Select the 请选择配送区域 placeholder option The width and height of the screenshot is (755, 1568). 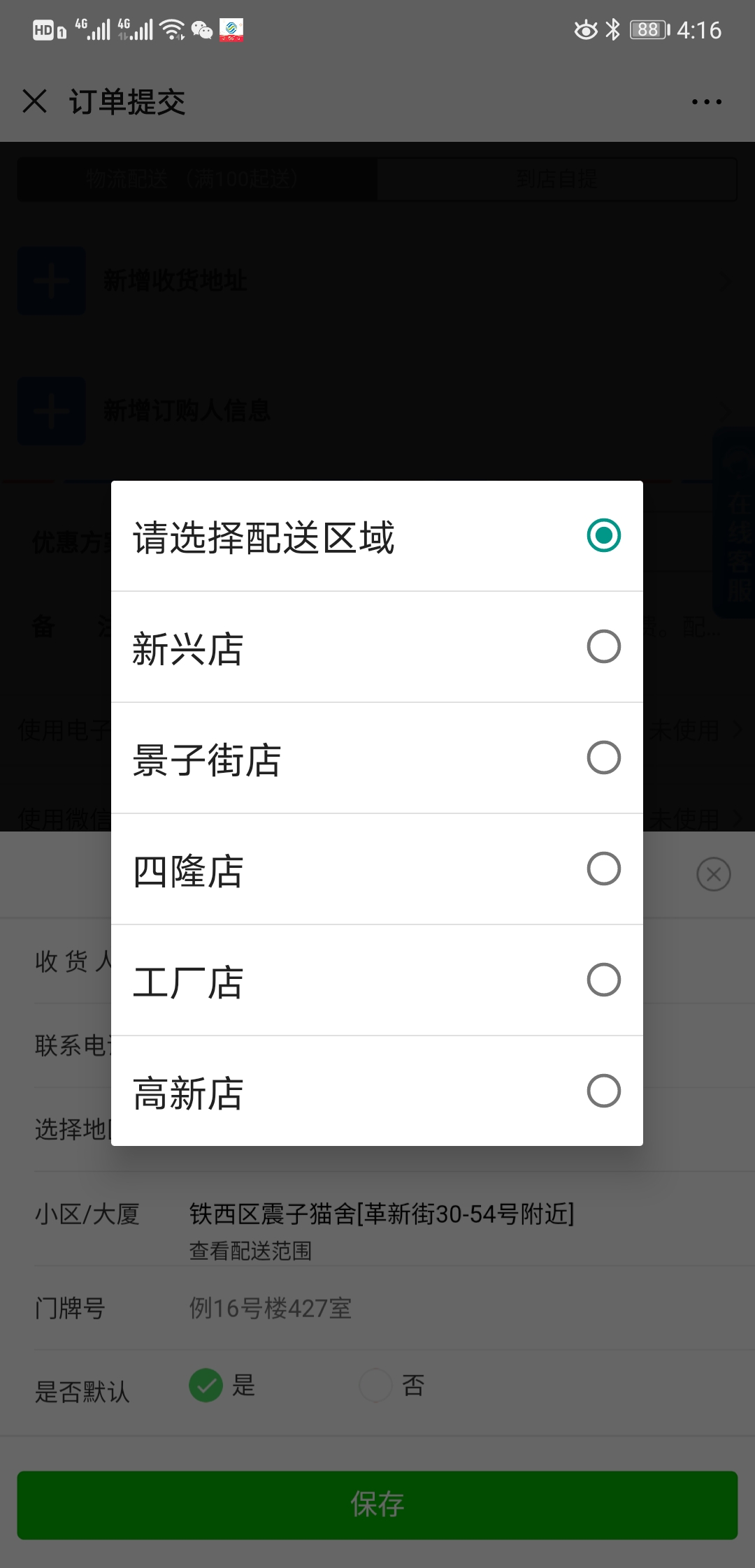(377, 536)
